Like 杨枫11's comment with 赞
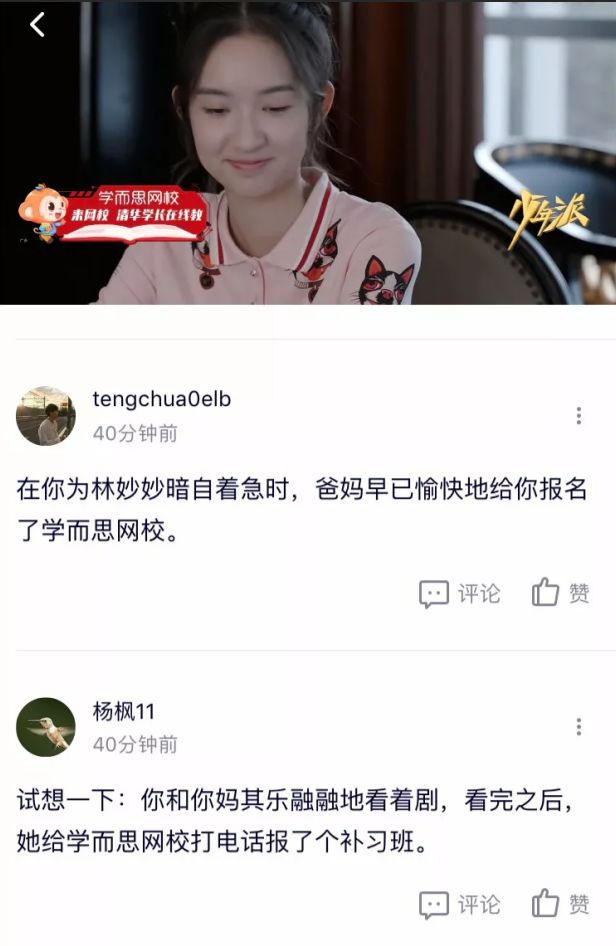 (x=561, y=904)
